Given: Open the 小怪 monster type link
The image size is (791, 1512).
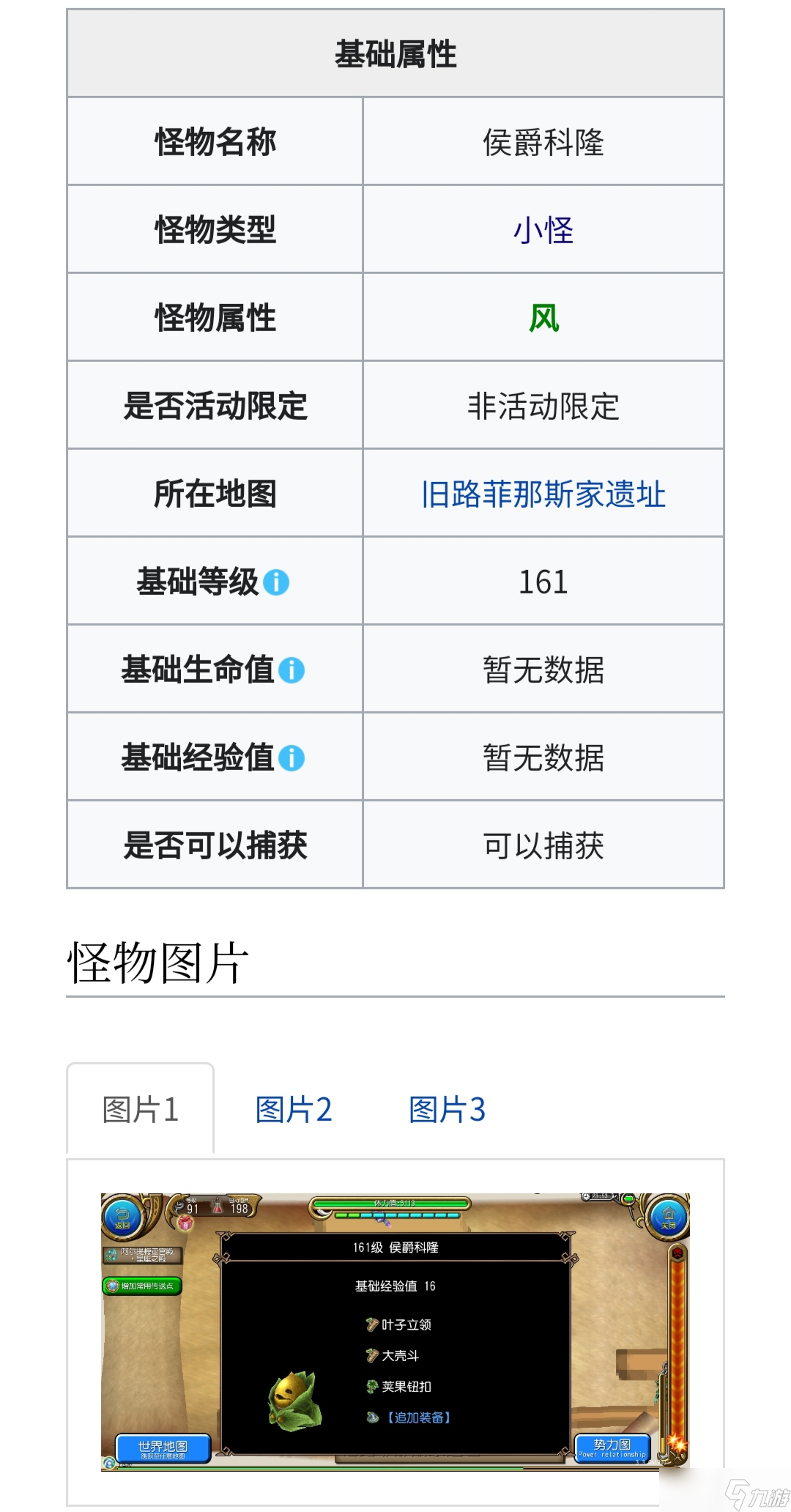Looking at the screenshot, I should tap(543, 230).
